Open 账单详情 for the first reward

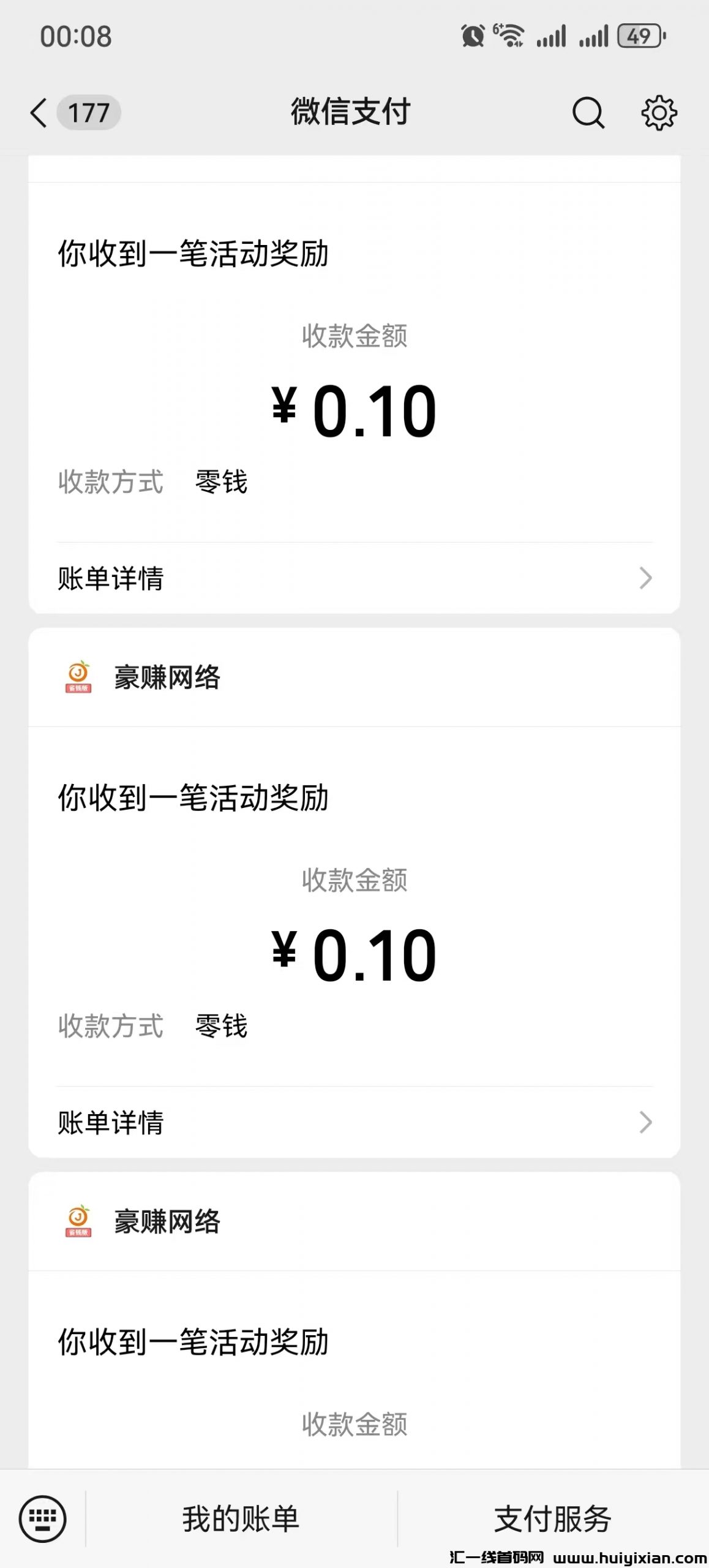111,578
